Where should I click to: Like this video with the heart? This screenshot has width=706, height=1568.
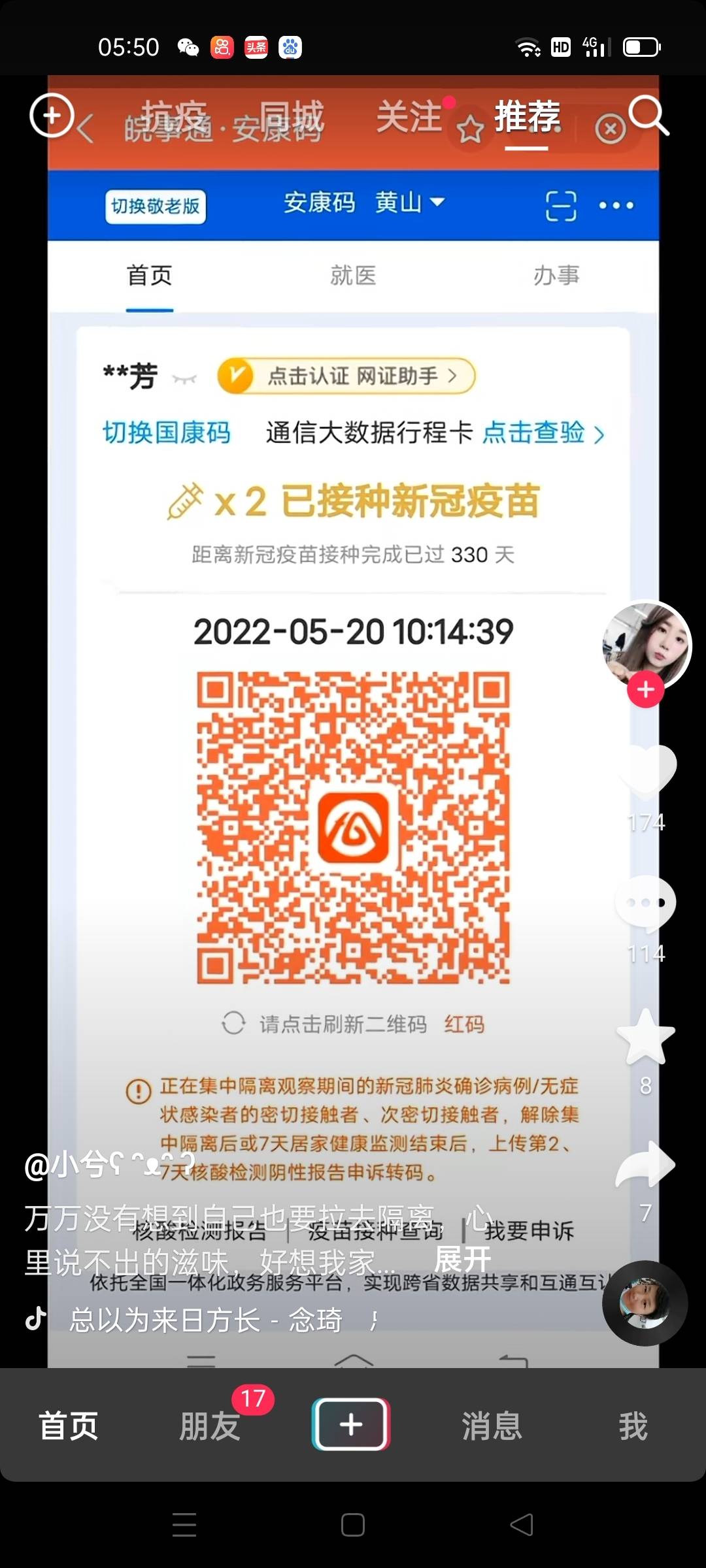646,772
